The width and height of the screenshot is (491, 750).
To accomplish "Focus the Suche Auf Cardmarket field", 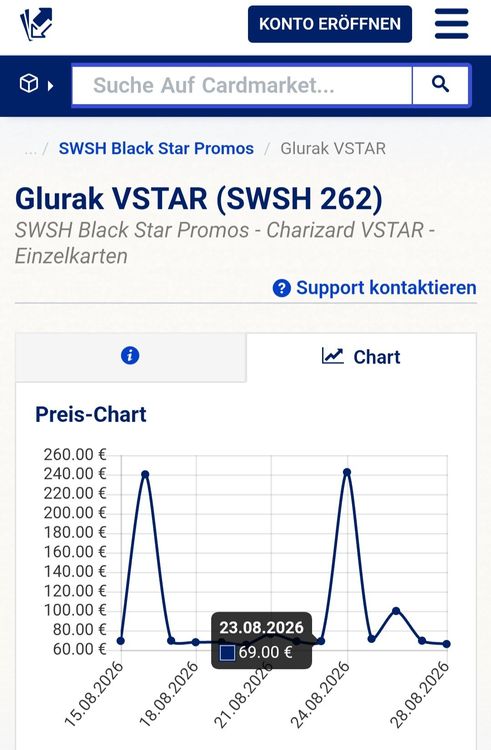I will pyautogui.click(x=242, y=86).
